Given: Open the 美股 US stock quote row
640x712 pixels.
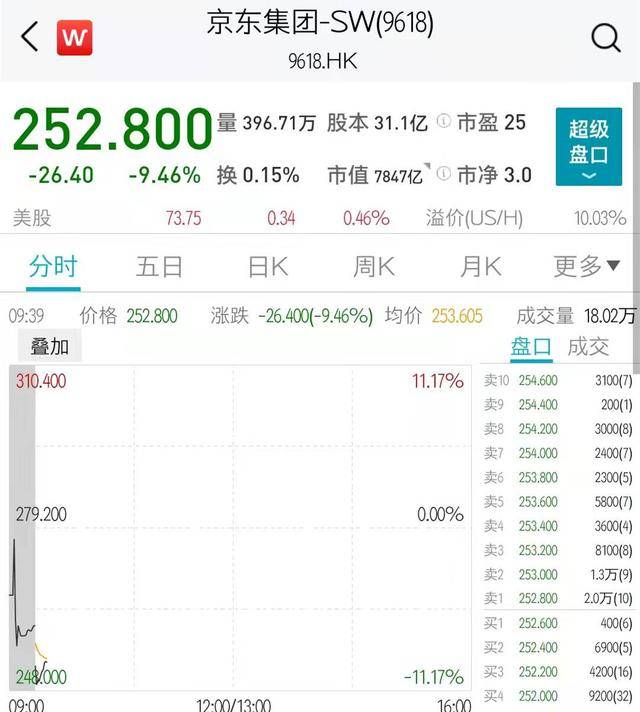Looking at the screenshot, I should 320,218.
